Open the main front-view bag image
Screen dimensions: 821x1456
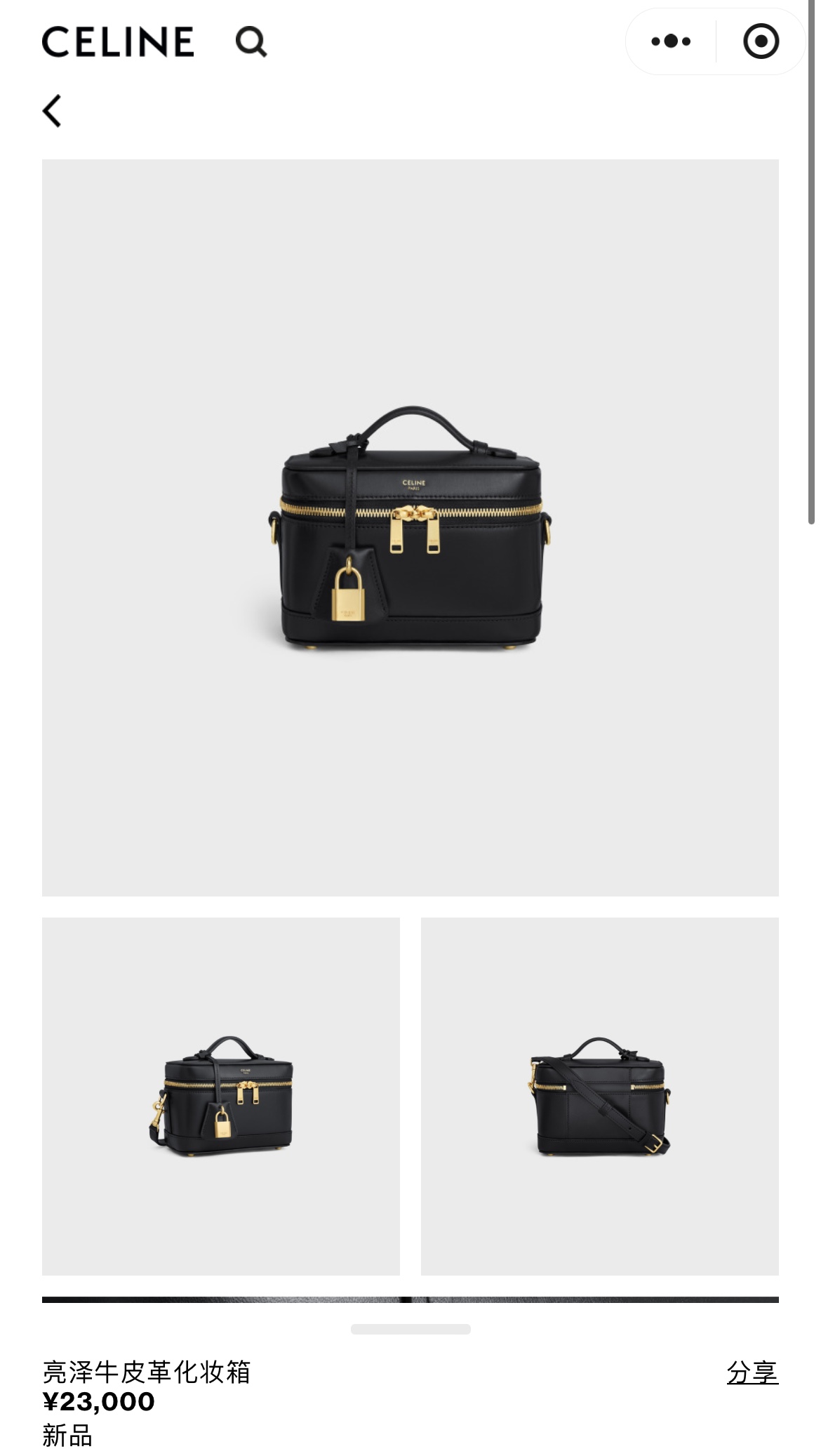(410, 528)
